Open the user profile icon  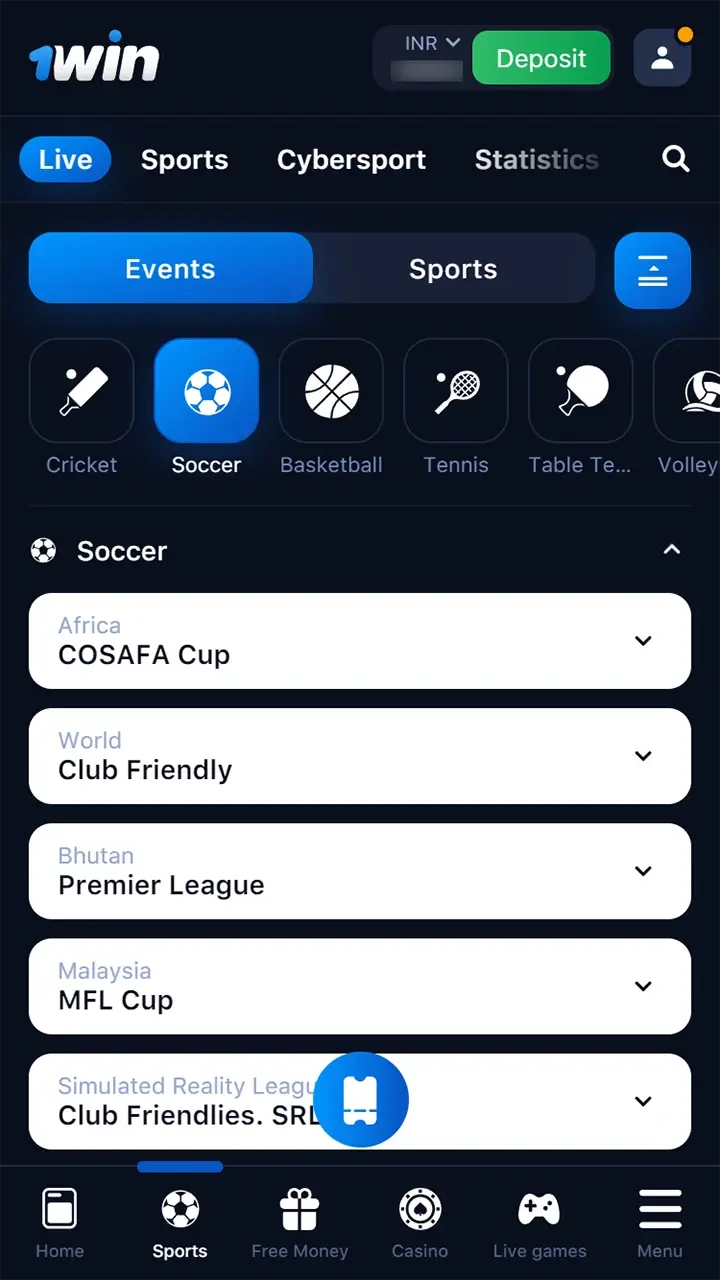(662, 58)
